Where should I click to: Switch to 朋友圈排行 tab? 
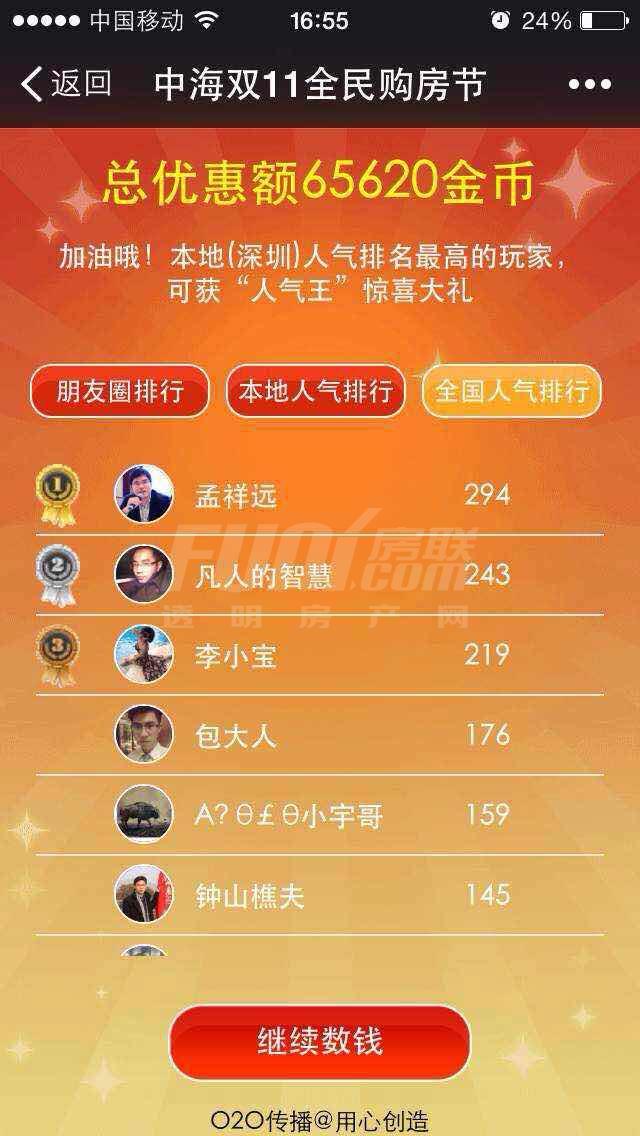tap(120, 390)
